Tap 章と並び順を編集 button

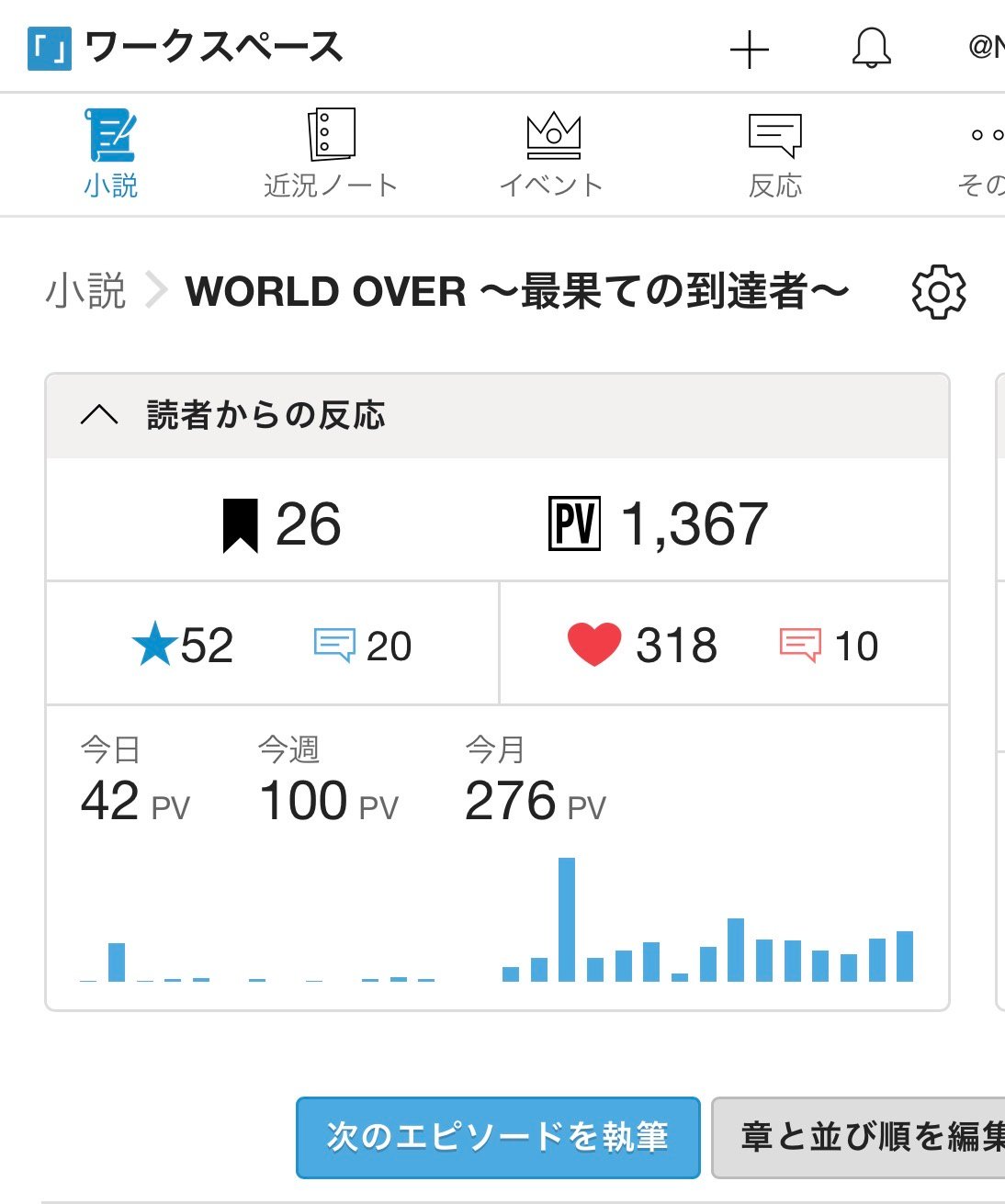[x=859, y=1137]
